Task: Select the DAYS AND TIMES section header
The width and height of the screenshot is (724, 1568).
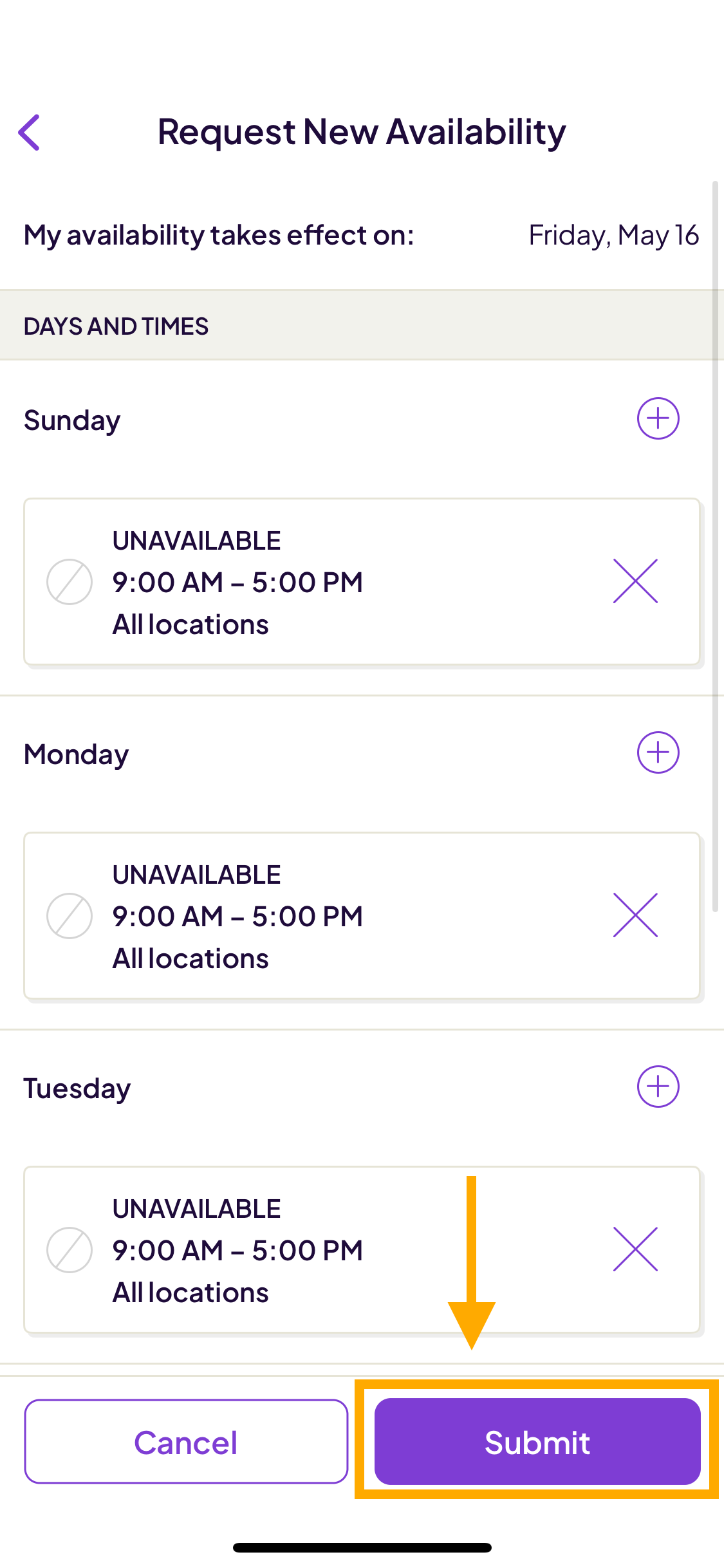Action: [x=116, y=326]
